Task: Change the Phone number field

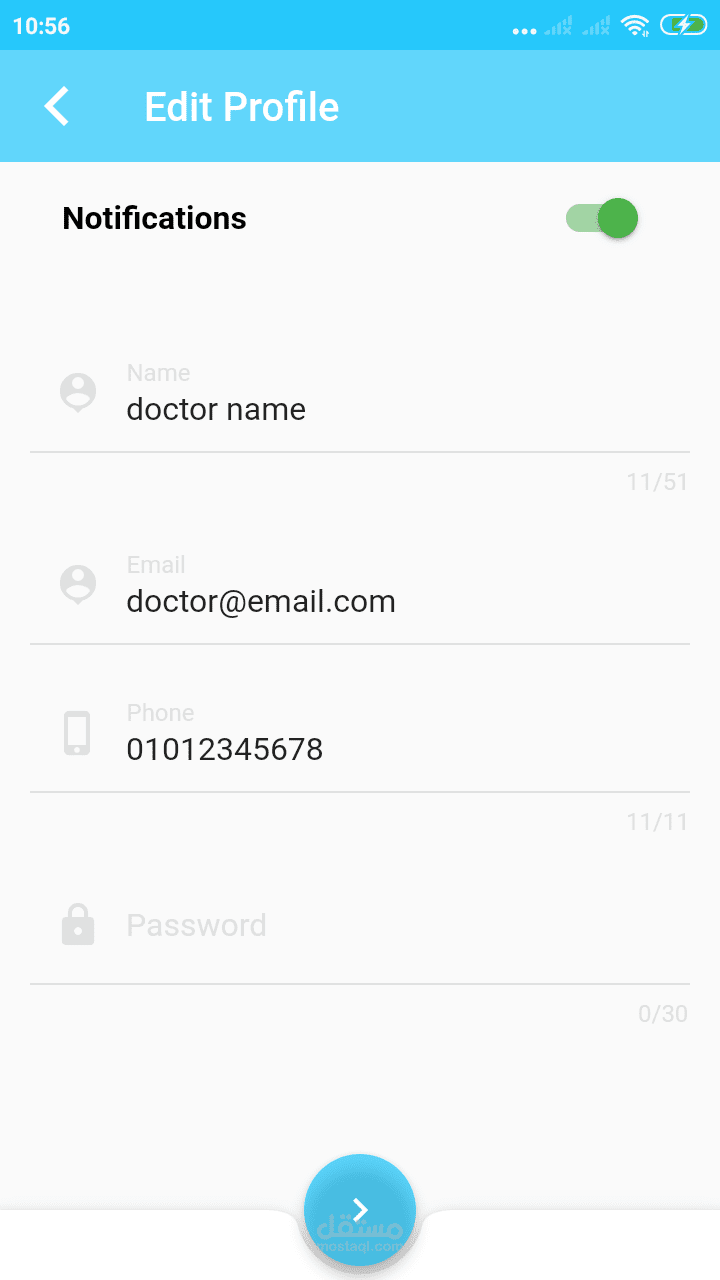Action: click(x=400, y=749)
